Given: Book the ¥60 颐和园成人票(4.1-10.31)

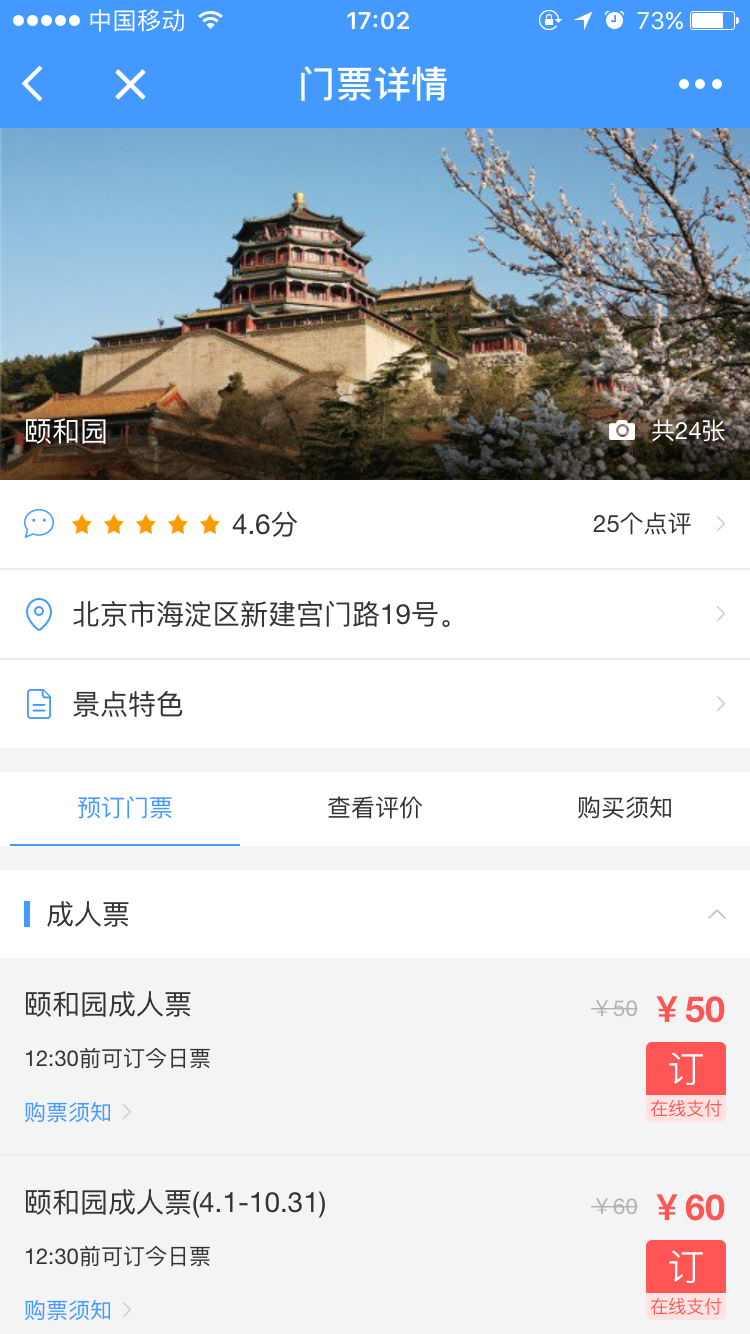Looking at the screenshot, I should pyautogui.click(x=686, y=1269).
